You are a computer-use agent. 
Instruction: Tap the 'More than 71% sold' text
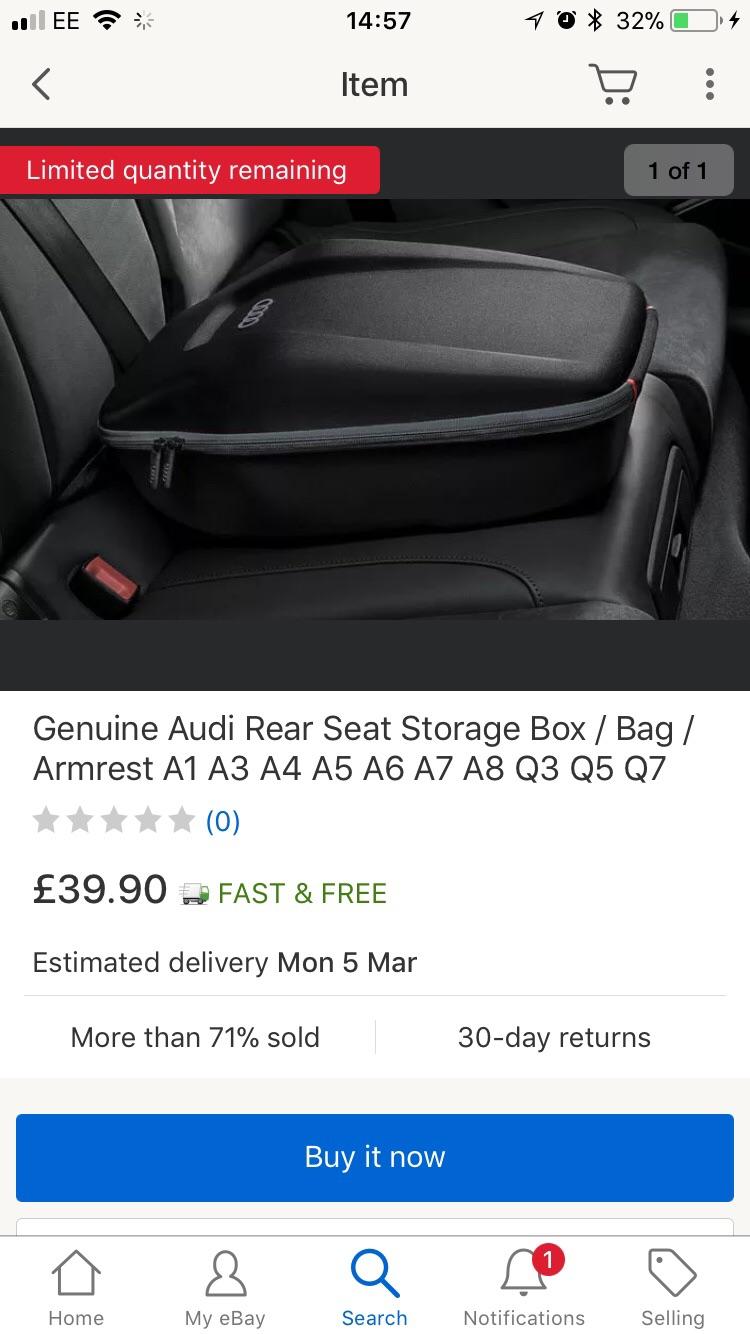click(195, 1037)
